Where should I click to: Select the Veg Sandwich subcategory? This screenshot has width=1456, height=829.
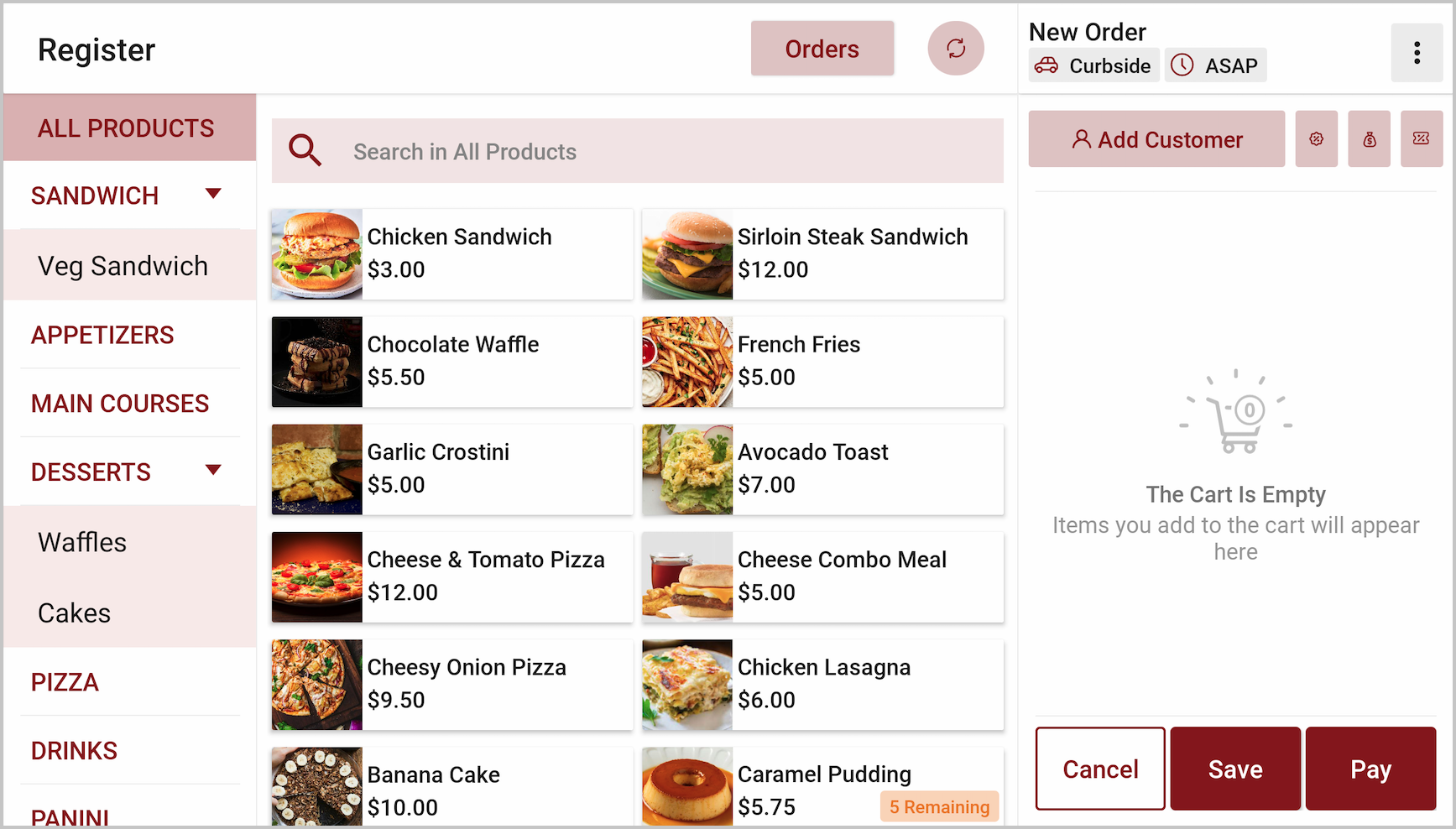pyautogui.click(x=123, y=266)
